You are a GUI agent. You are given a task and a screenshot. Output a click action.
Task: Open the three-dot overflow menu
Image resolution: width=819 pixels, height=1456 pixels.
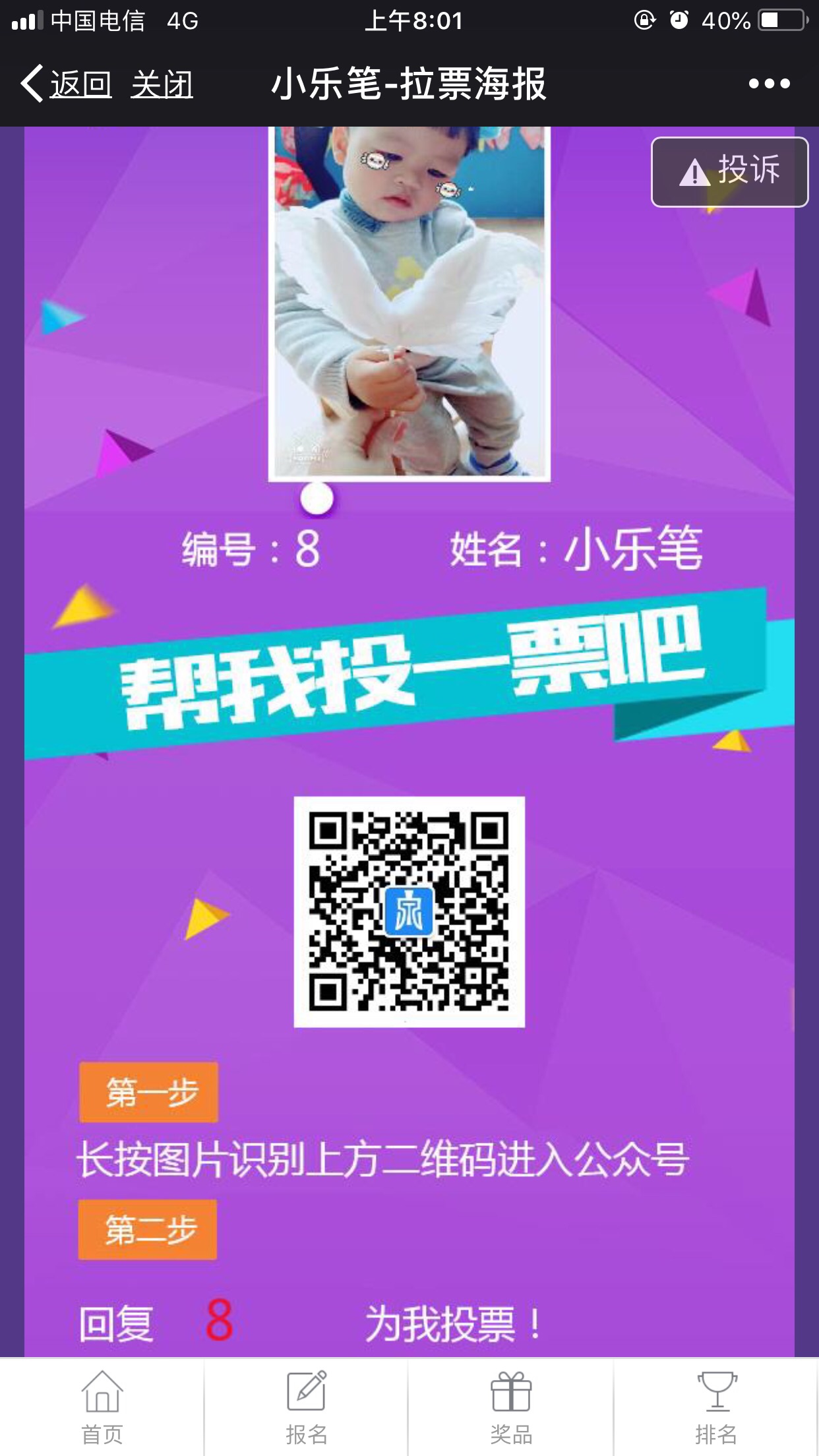point(769,84)
